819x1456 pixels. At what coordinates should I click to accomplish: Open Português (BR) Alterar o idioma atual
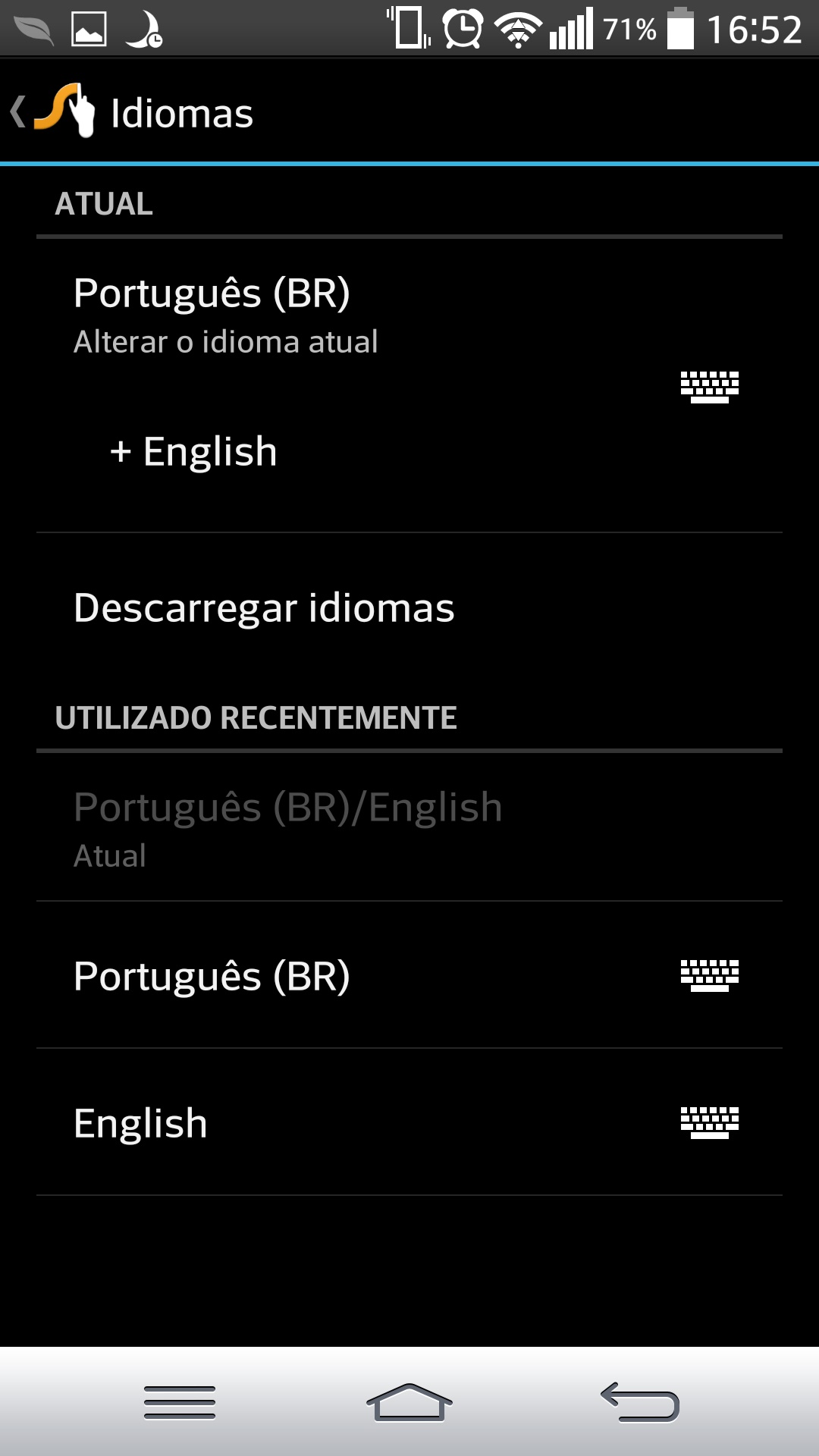coord(226,315)
